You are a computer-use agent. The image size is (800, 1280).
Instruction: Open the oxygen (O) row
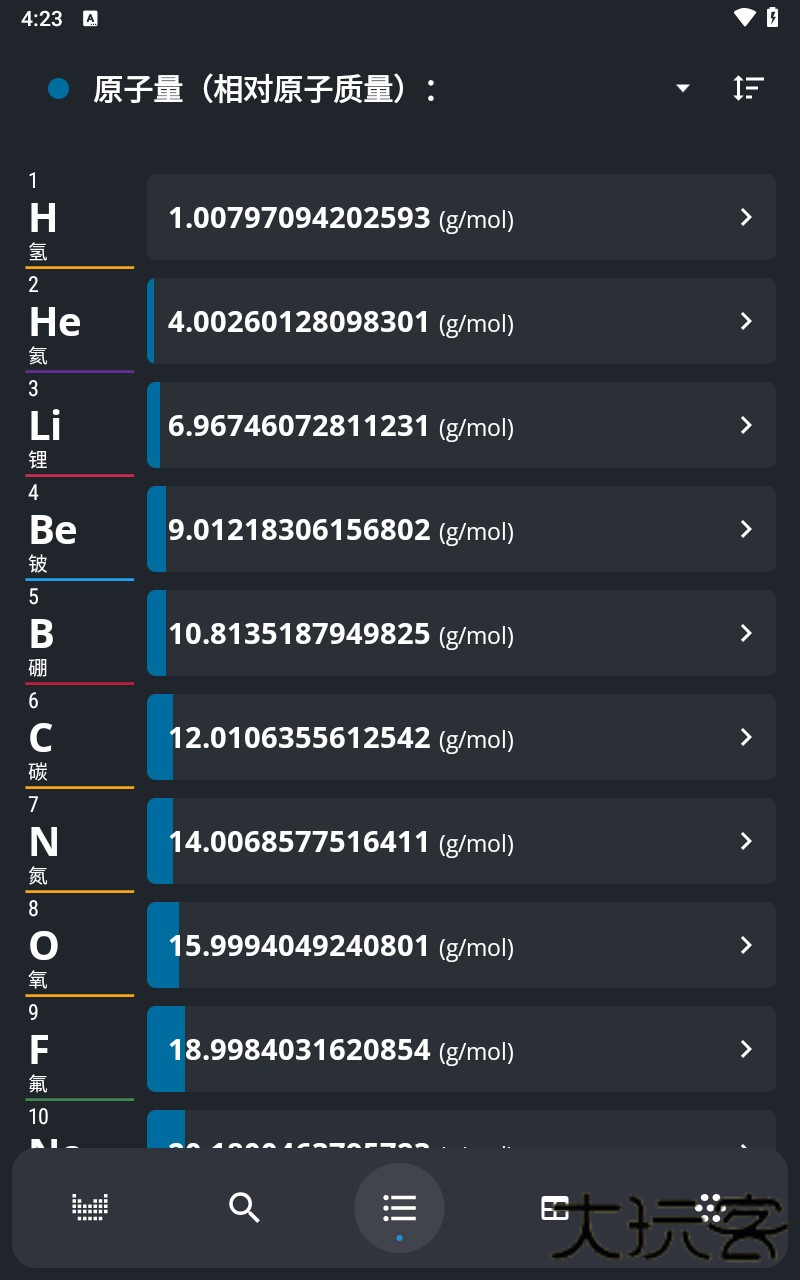point(461,945)
